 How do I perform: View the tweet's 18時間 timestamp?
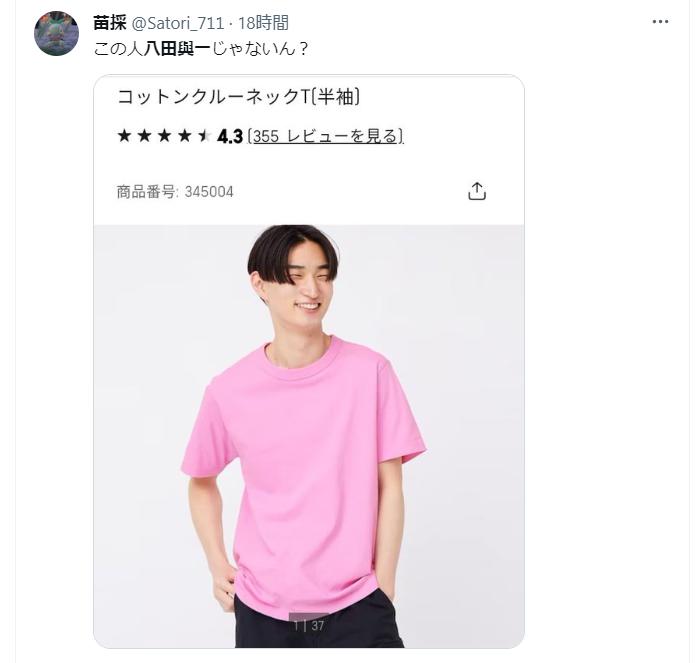pyautogui.click(x=263, y=23)
